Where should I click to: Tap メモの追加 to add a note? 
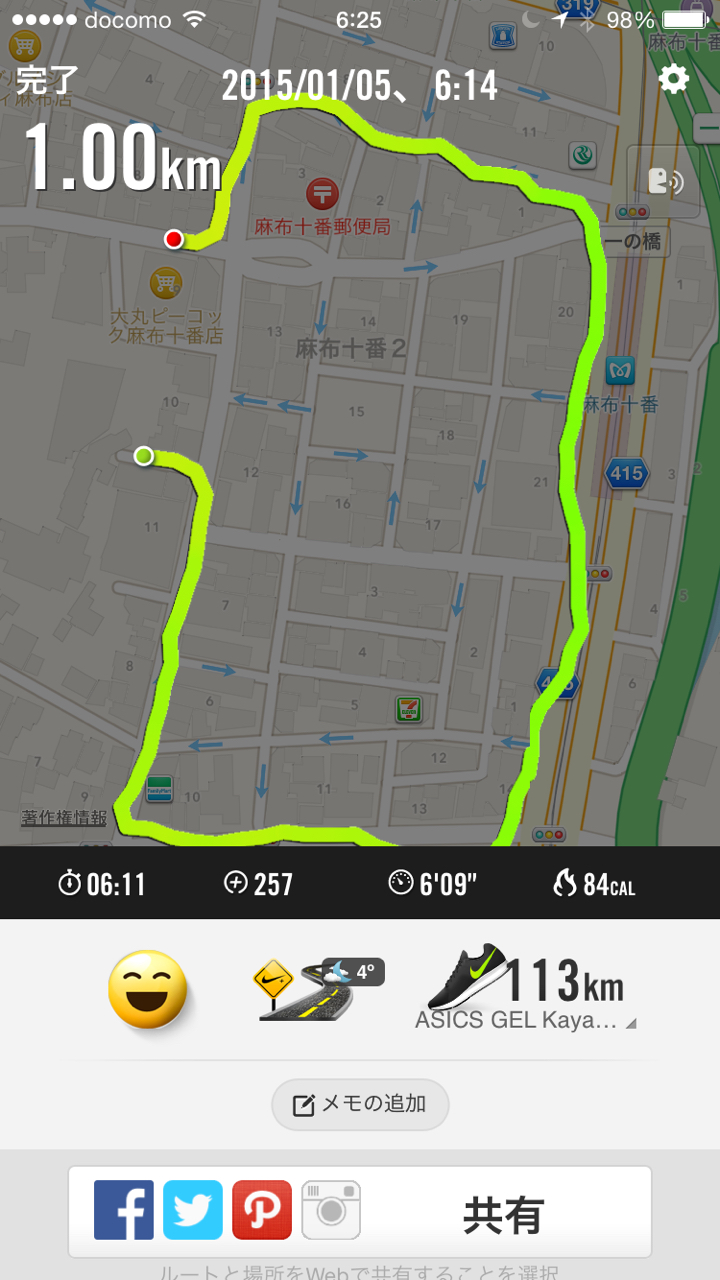360,1104
